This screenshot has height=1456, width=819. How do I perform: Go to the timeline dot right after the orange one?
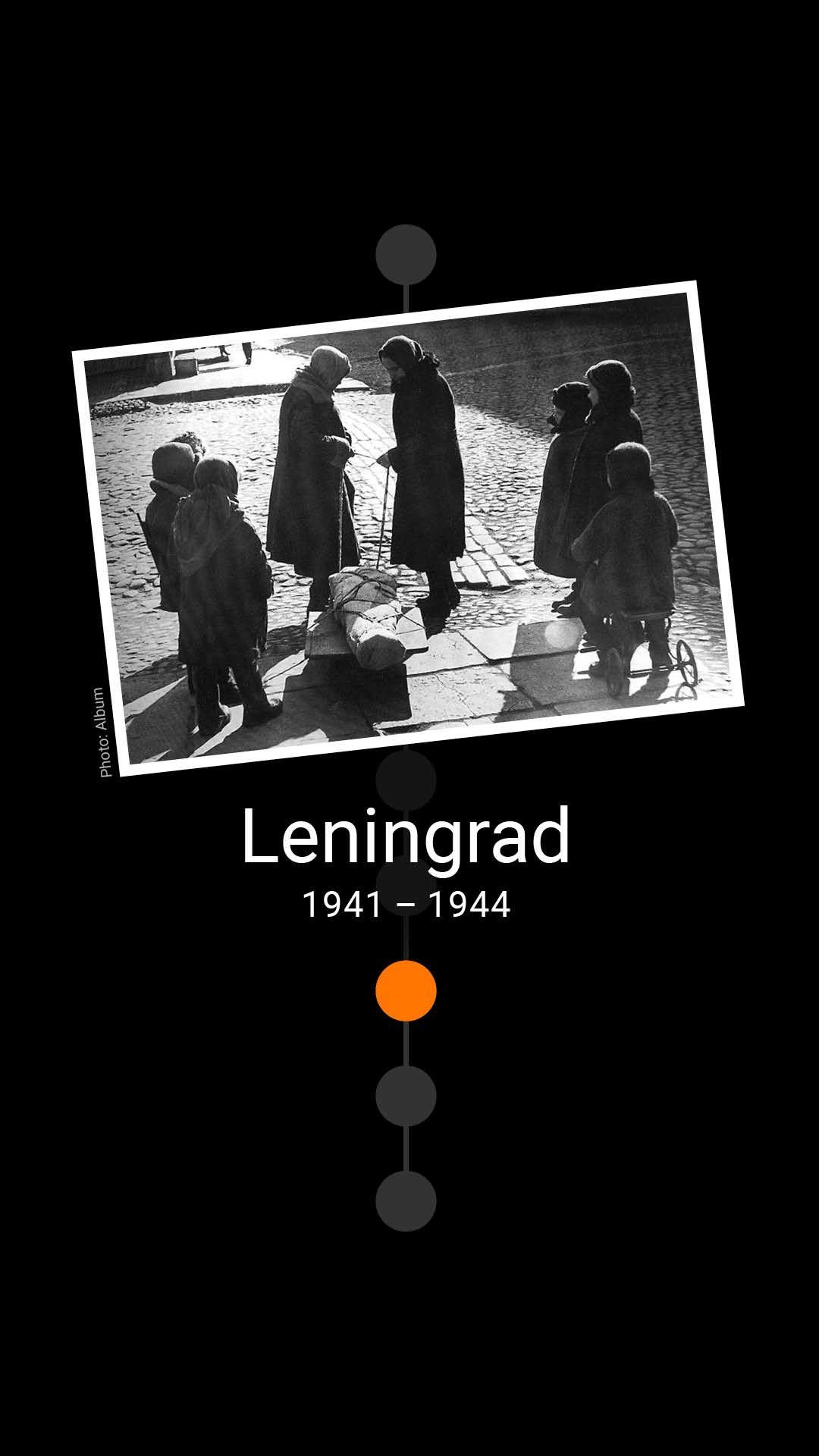[406, 1096]
